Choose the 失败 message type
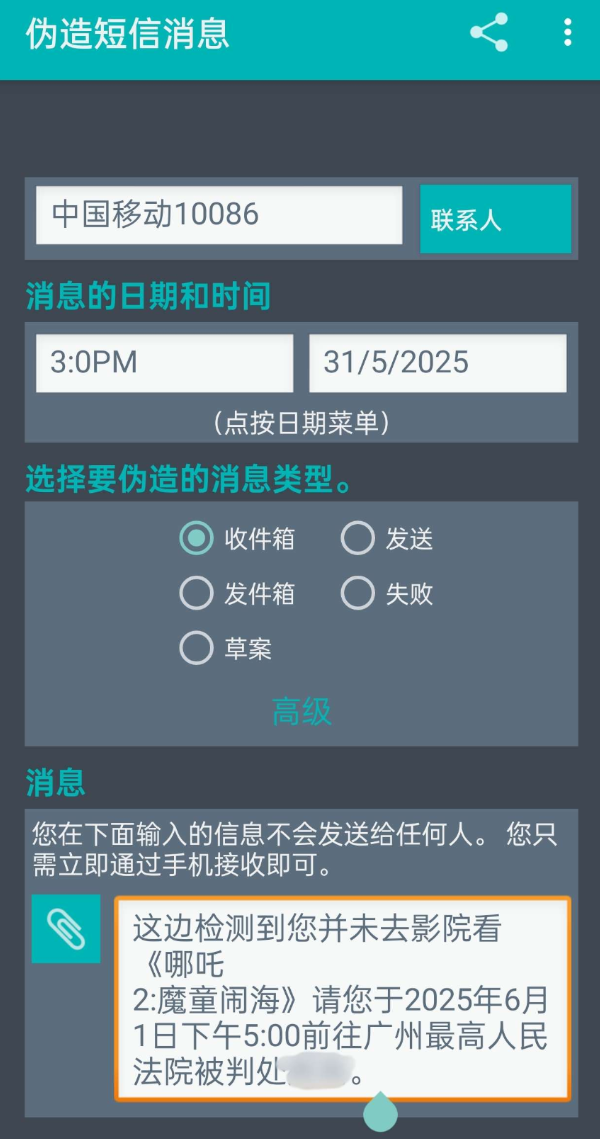 point(358,594)
